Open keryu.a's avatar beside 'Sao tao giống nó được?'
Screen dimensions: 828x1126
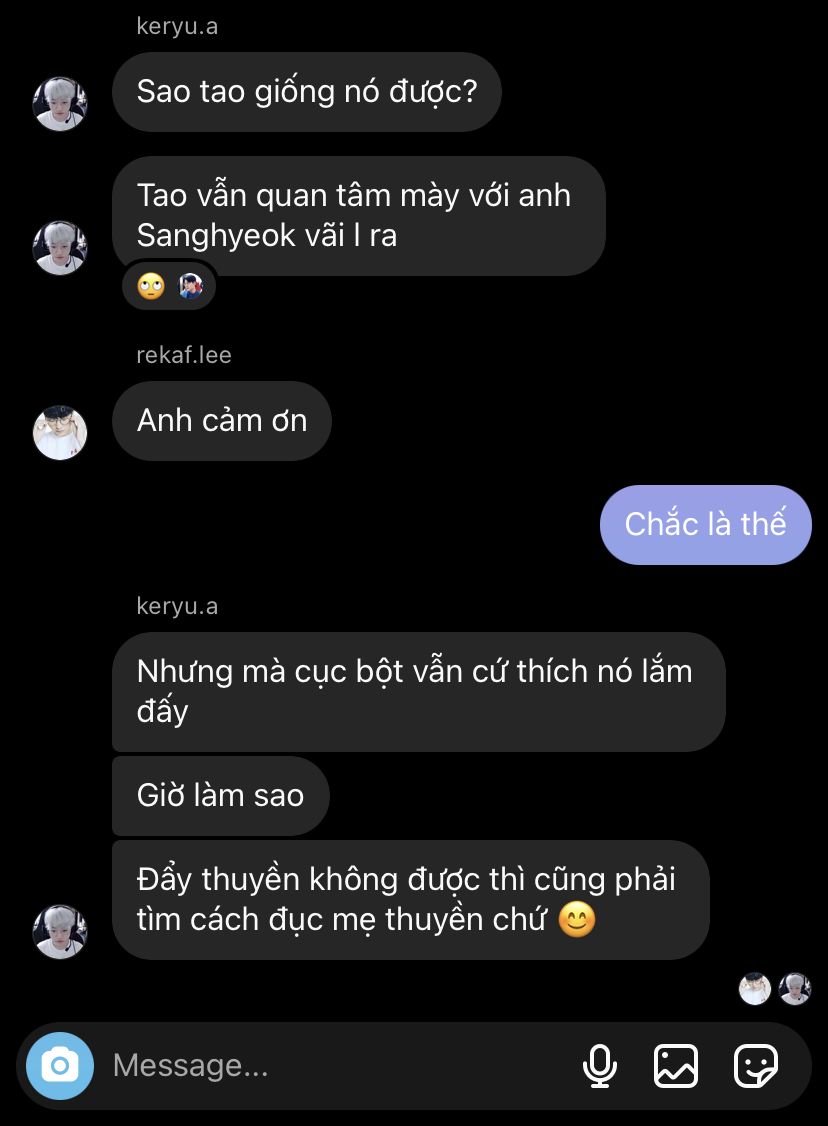coord(60,104)
